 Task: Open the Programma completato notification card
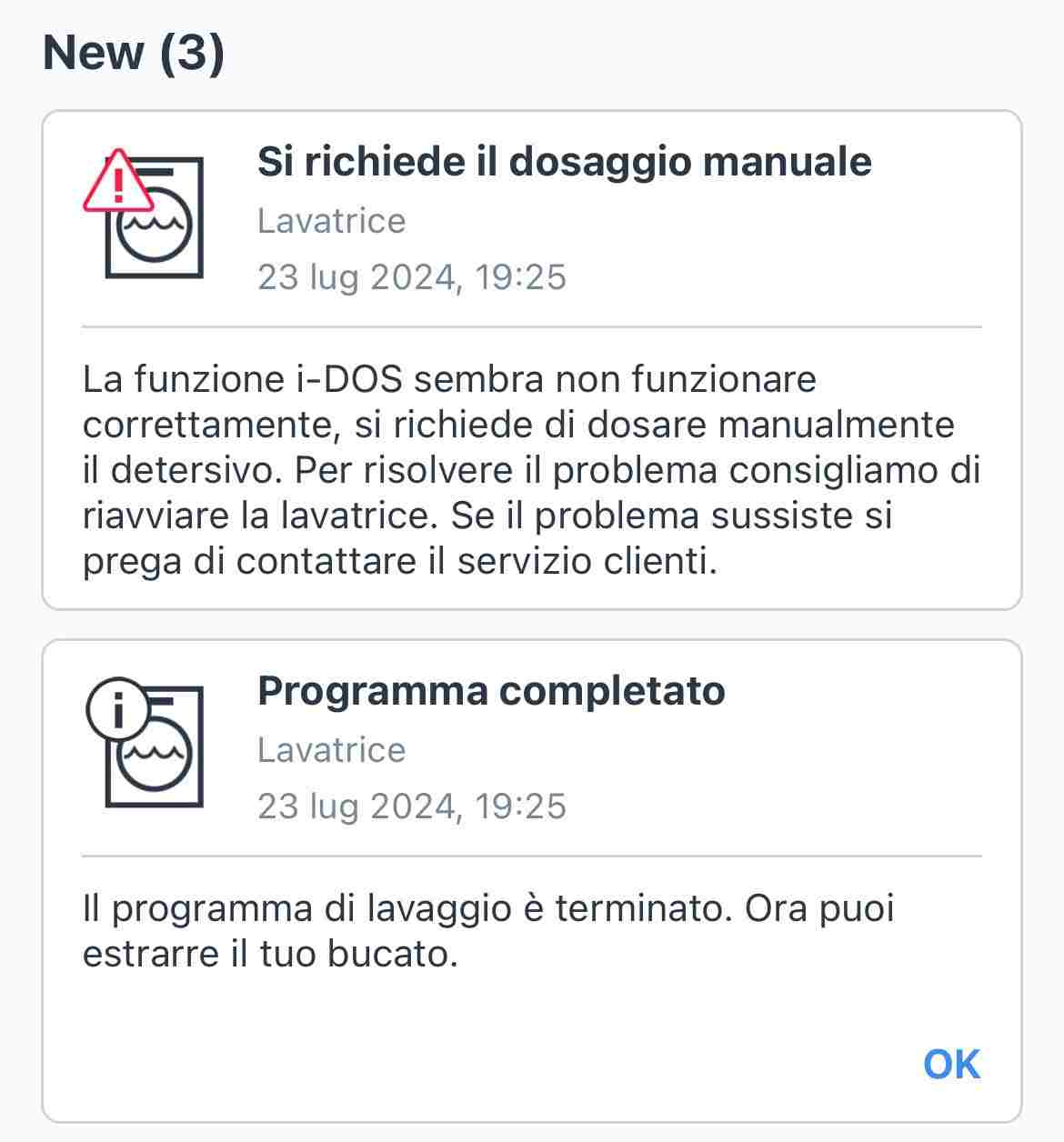[491, 691]
